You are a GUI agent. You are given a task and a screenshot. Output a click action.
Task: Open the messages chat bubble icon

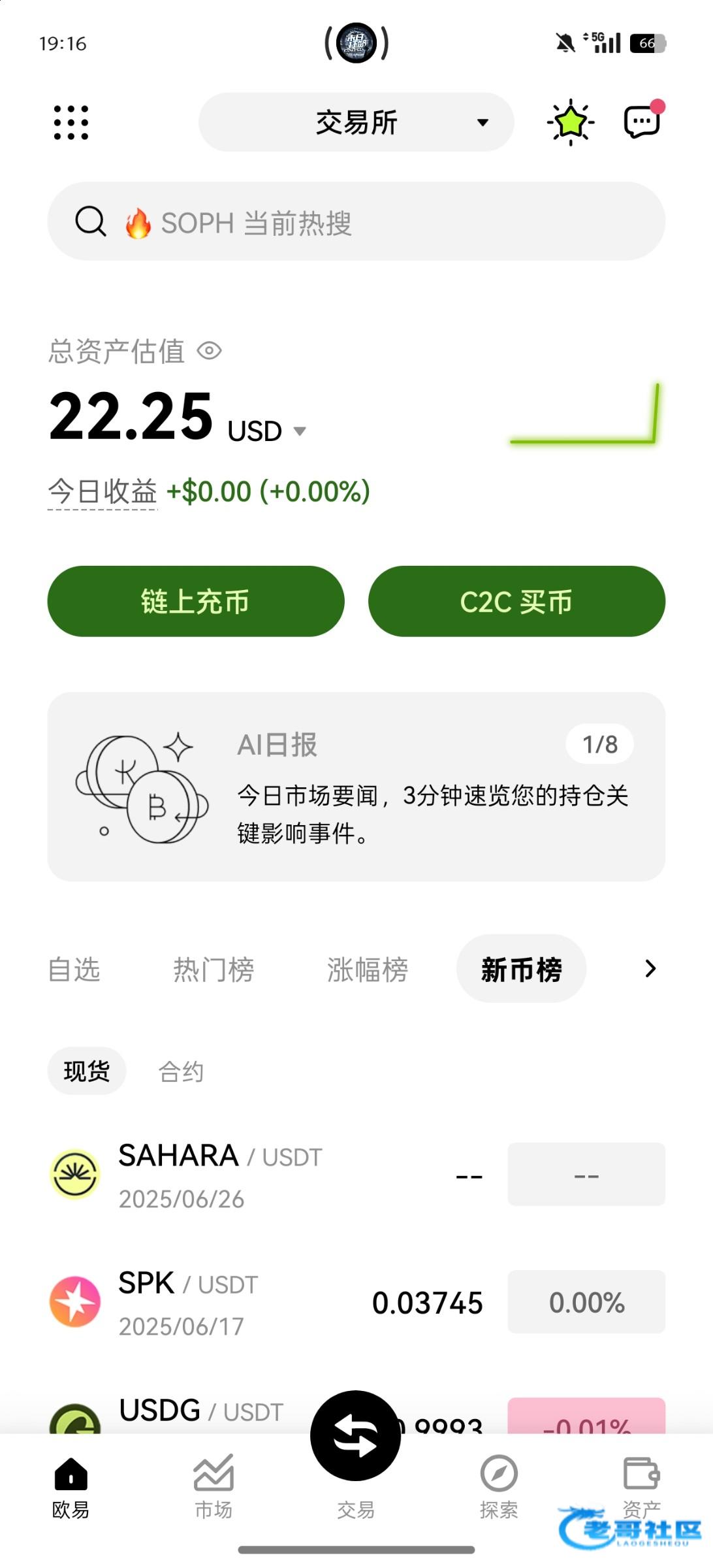click(x=642, y=122)
